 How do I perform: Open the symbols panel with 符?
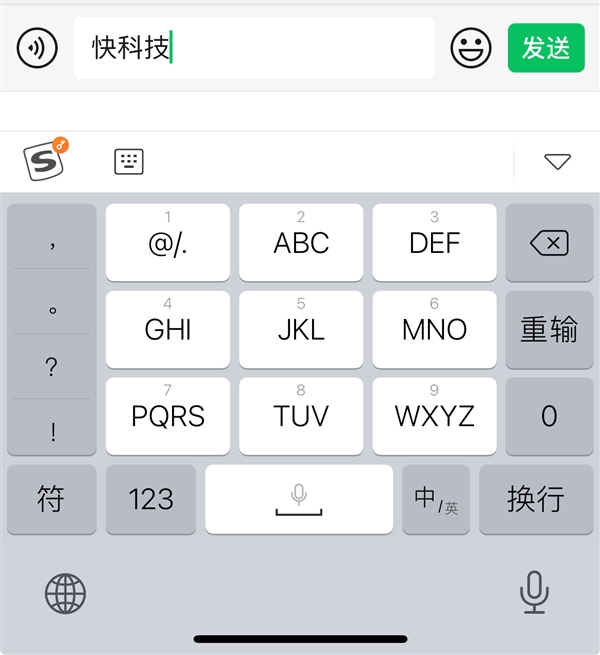tap(51, 499)
